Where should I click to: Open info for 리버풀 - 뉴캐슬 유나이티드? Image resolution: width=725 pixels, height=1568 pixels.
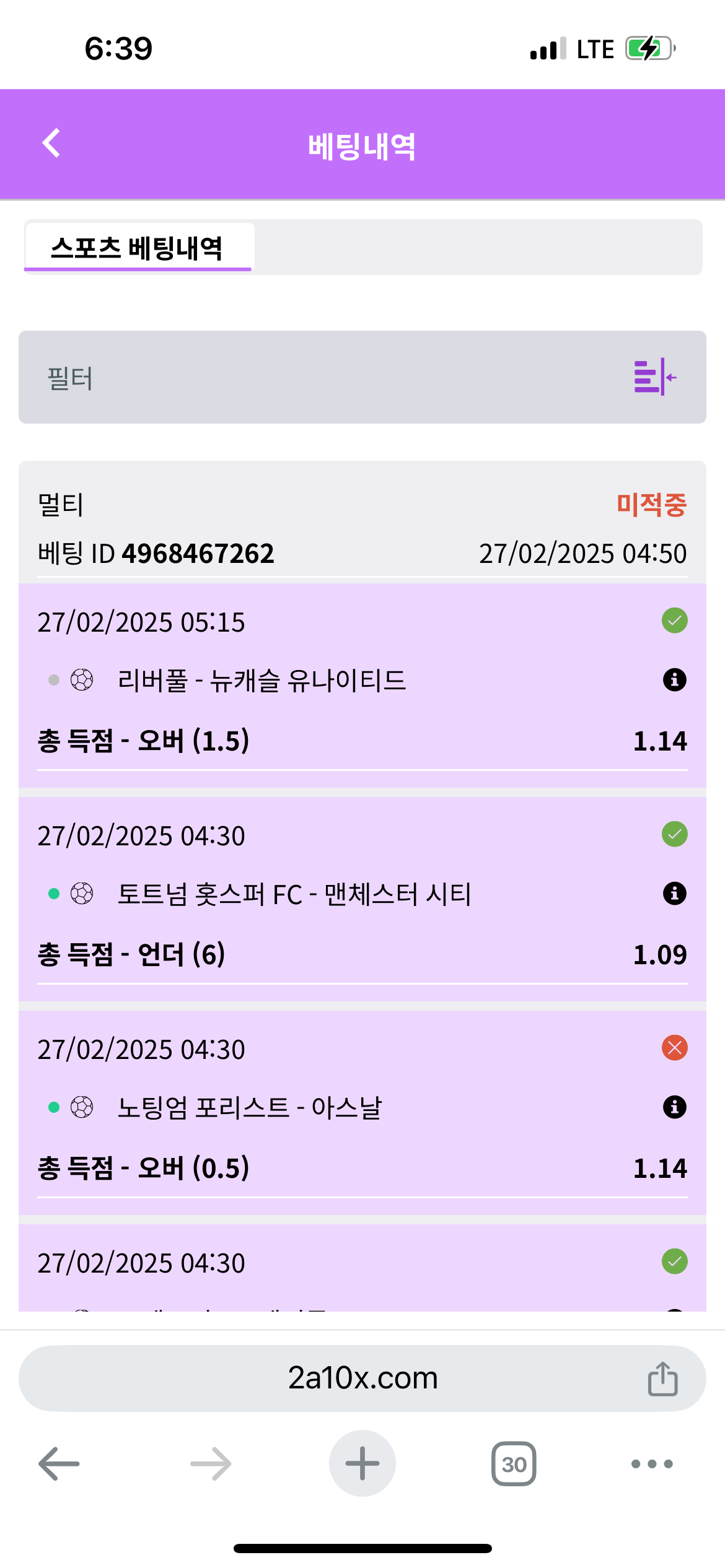[x=674, y=680]
